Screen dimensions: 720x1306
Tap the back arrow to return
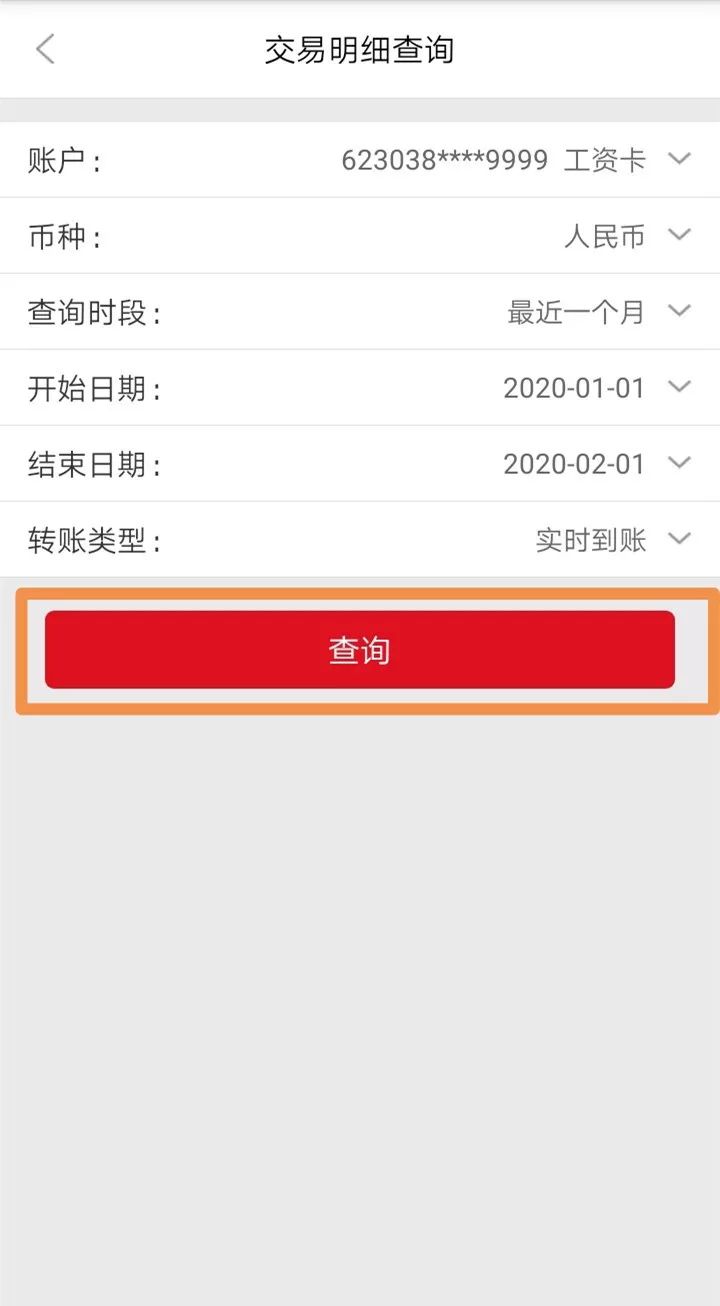tap(44, 49)
